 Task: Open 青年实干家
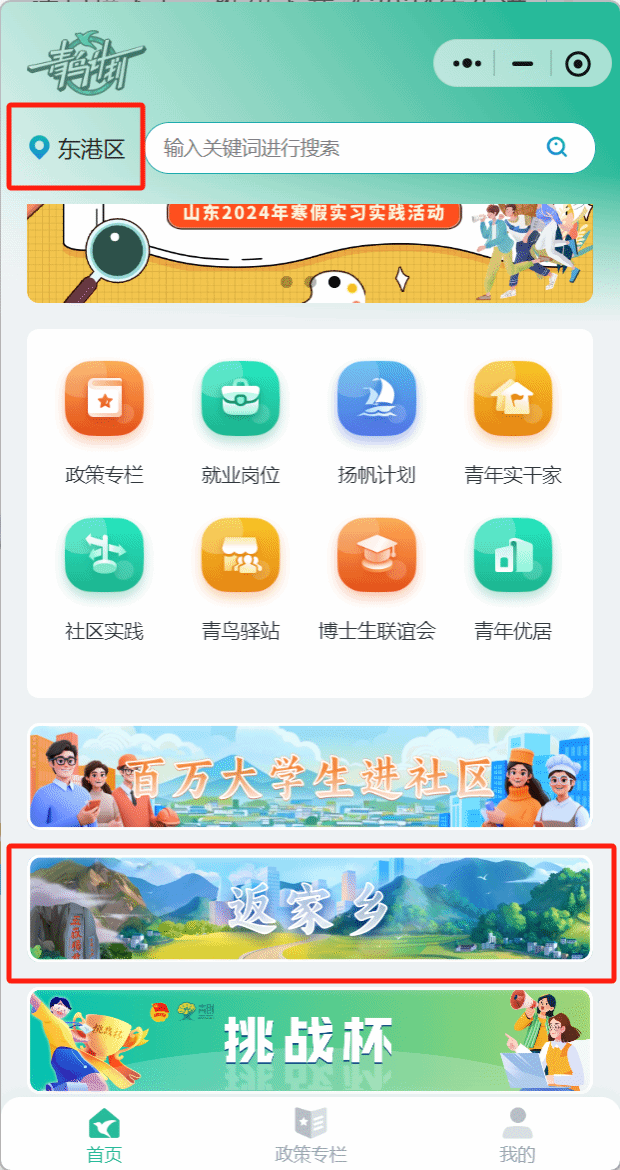[513, 422]
